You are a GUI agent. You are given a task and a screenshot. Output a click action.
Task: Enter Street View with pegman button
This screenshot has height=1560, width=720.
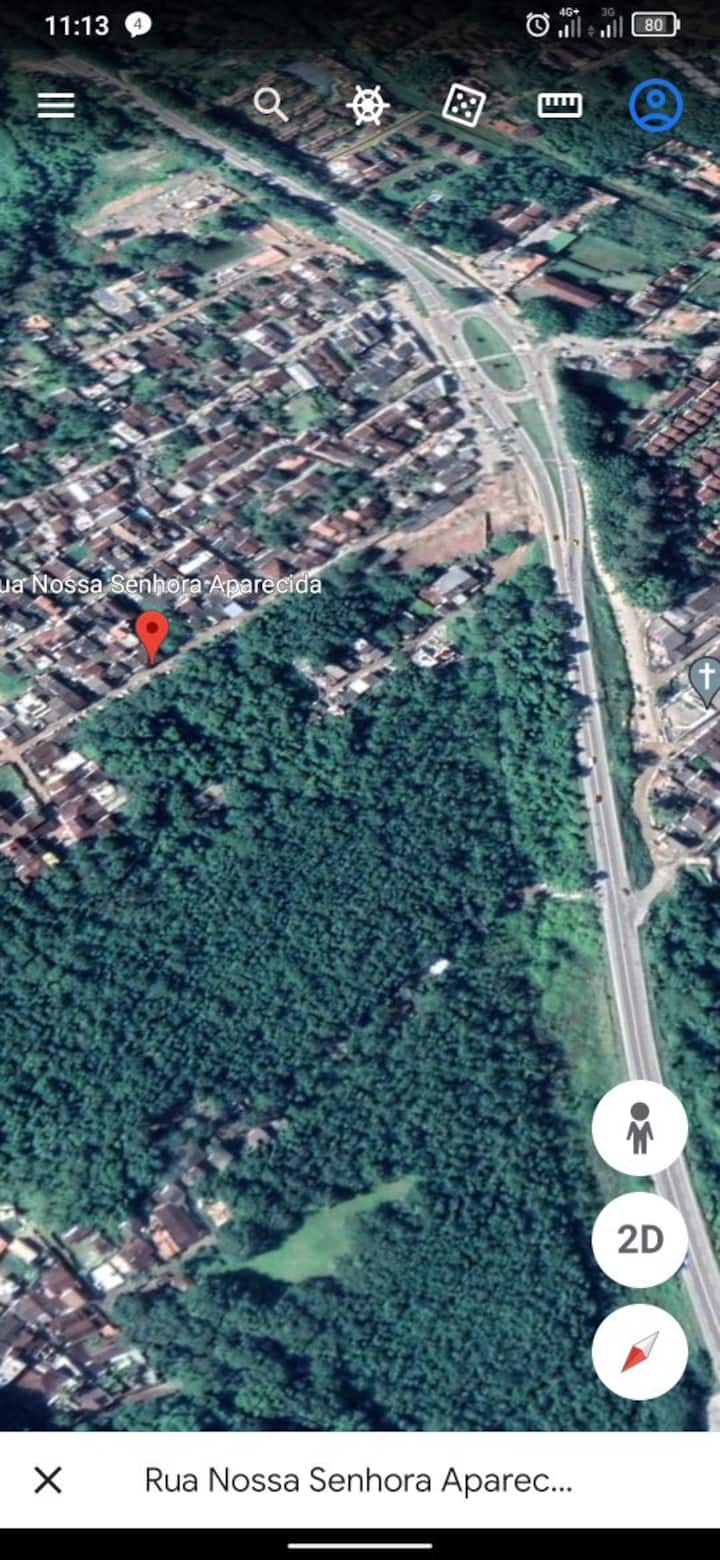640,1128
